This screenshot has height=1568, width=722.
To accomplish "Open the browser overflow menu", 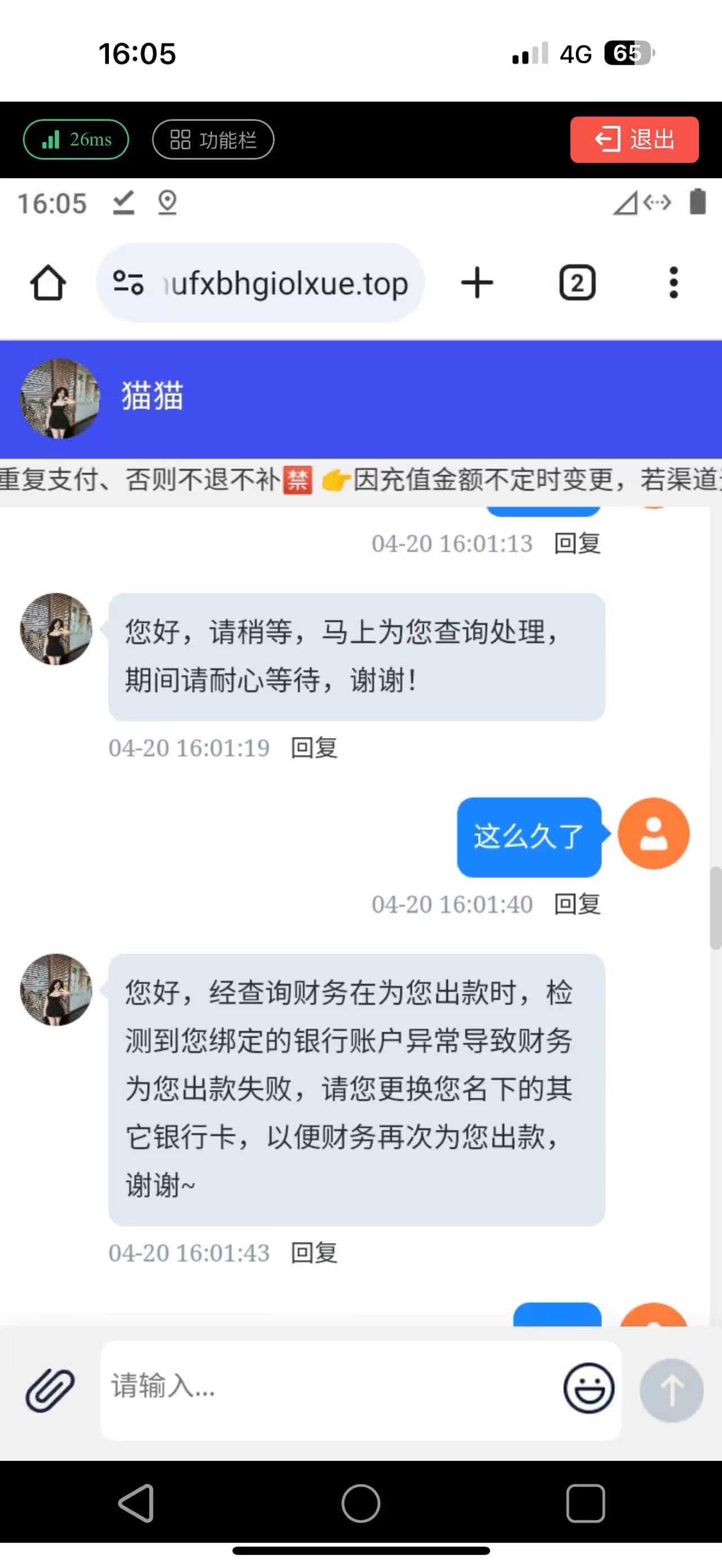I will 673,283.
